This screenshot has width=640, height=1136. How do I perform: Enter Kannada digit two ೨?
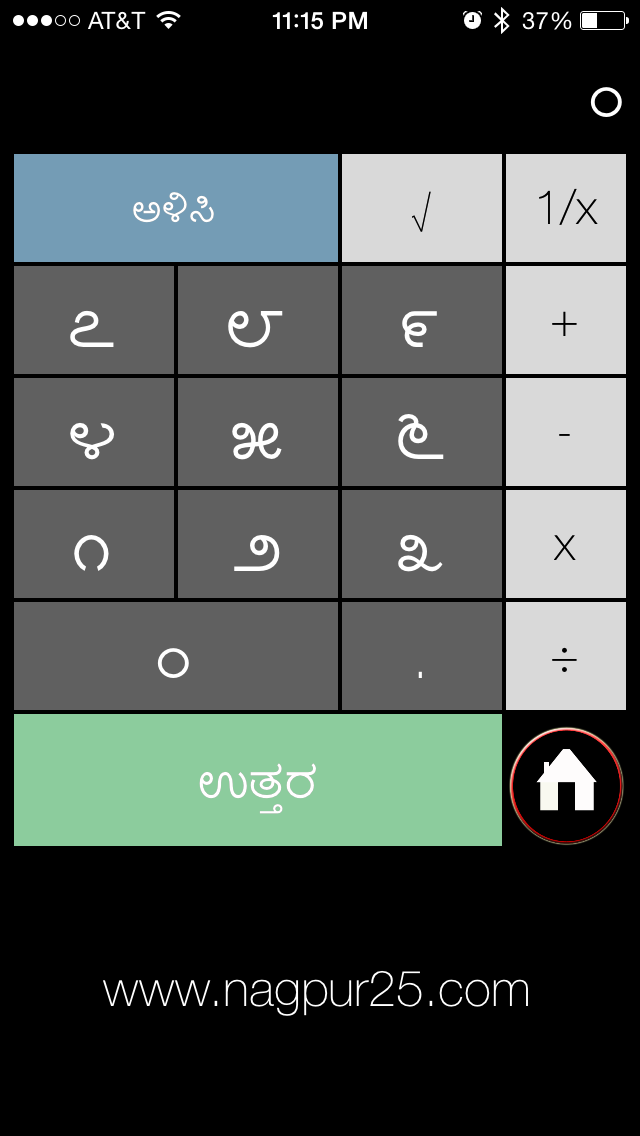(257, 544)
